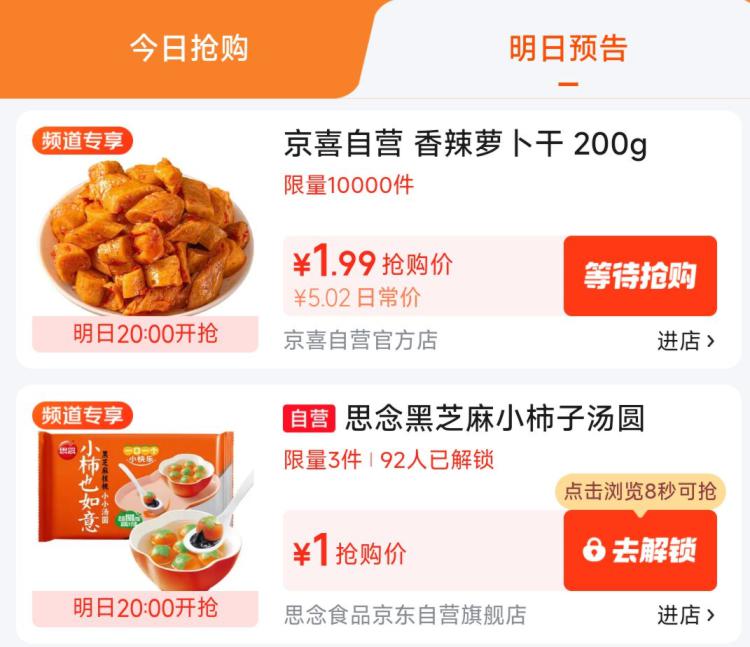Select the 明日预告 tab
The height and width of the screenshot is (647, 750).
coord(568,48)
